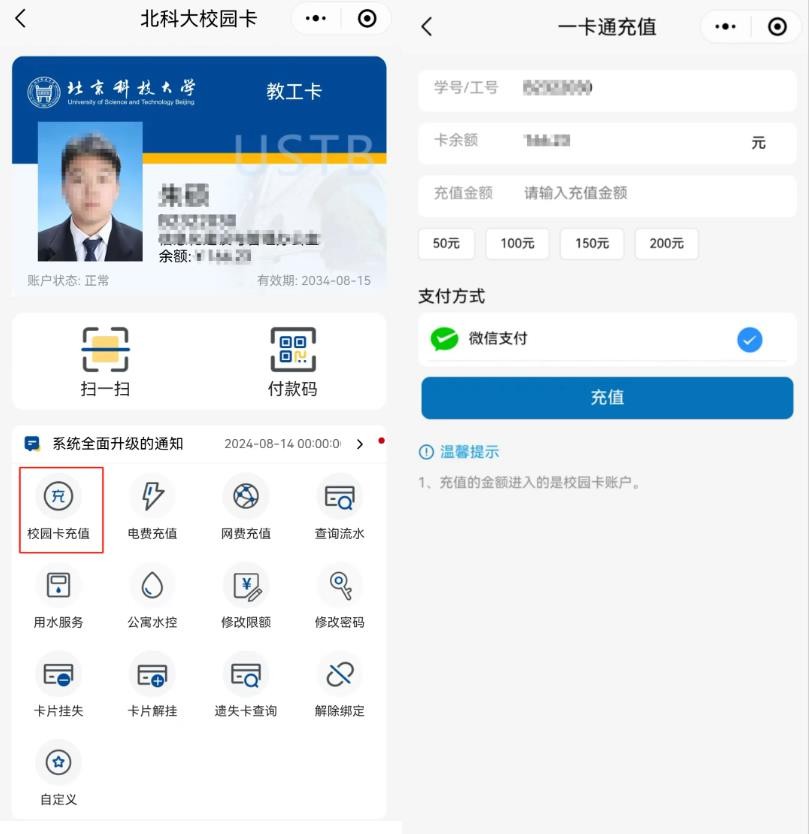Open 公寓水控 apartment water control

coord(152,596)
